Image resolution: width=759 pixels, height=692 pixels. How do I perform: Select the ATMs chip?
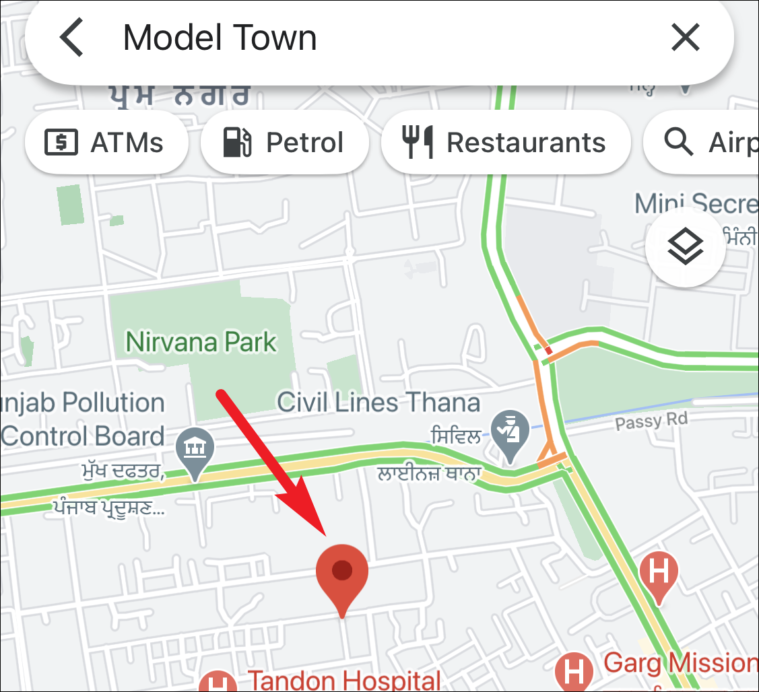tap(104, 143)
